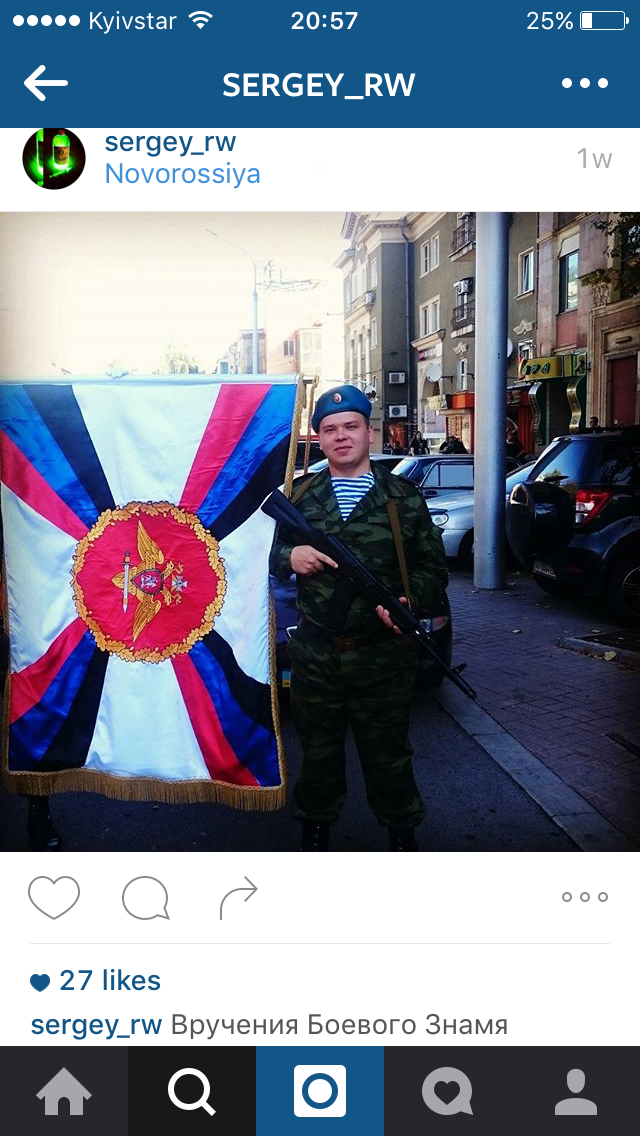Open the Activity heart tab
This screenshot has height=1136, width=640.
(448, 1091)
